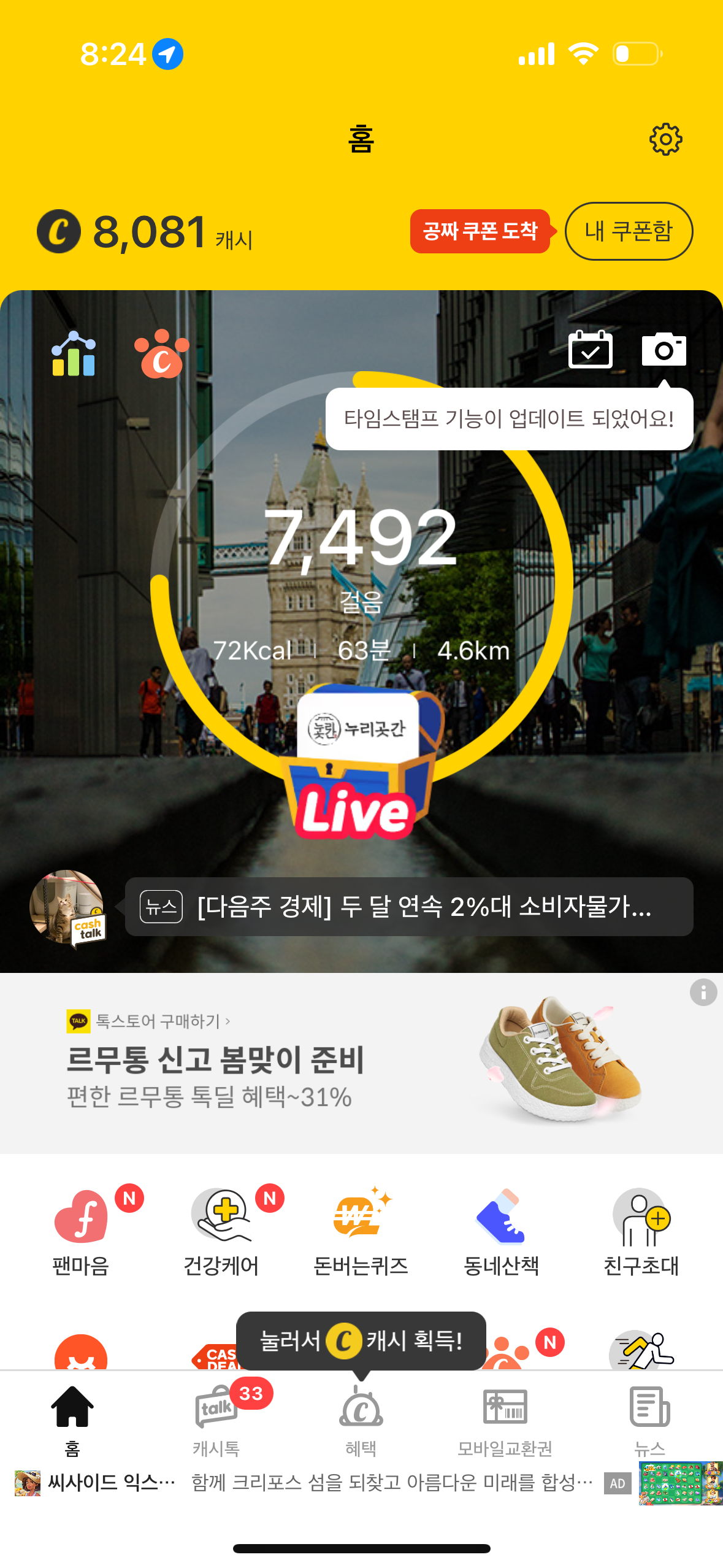Open the attendance calendar icon
This screenshot has height=1568, width=723.
coord(590,350)
